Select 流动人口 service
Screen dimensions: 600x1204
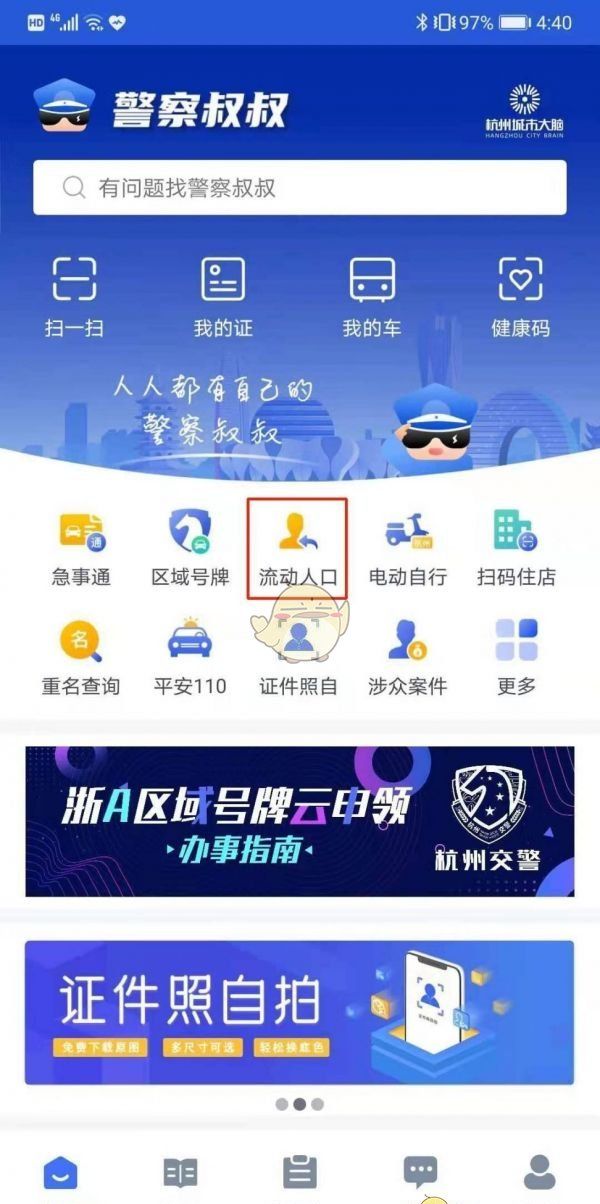tap(297, 548)
